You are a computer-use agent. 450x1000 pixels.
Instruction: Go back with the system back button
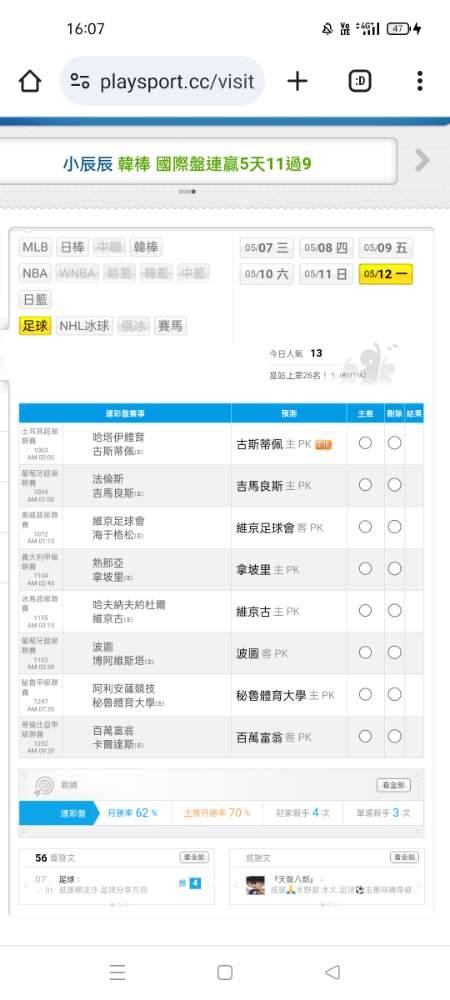tap(332, 972)
